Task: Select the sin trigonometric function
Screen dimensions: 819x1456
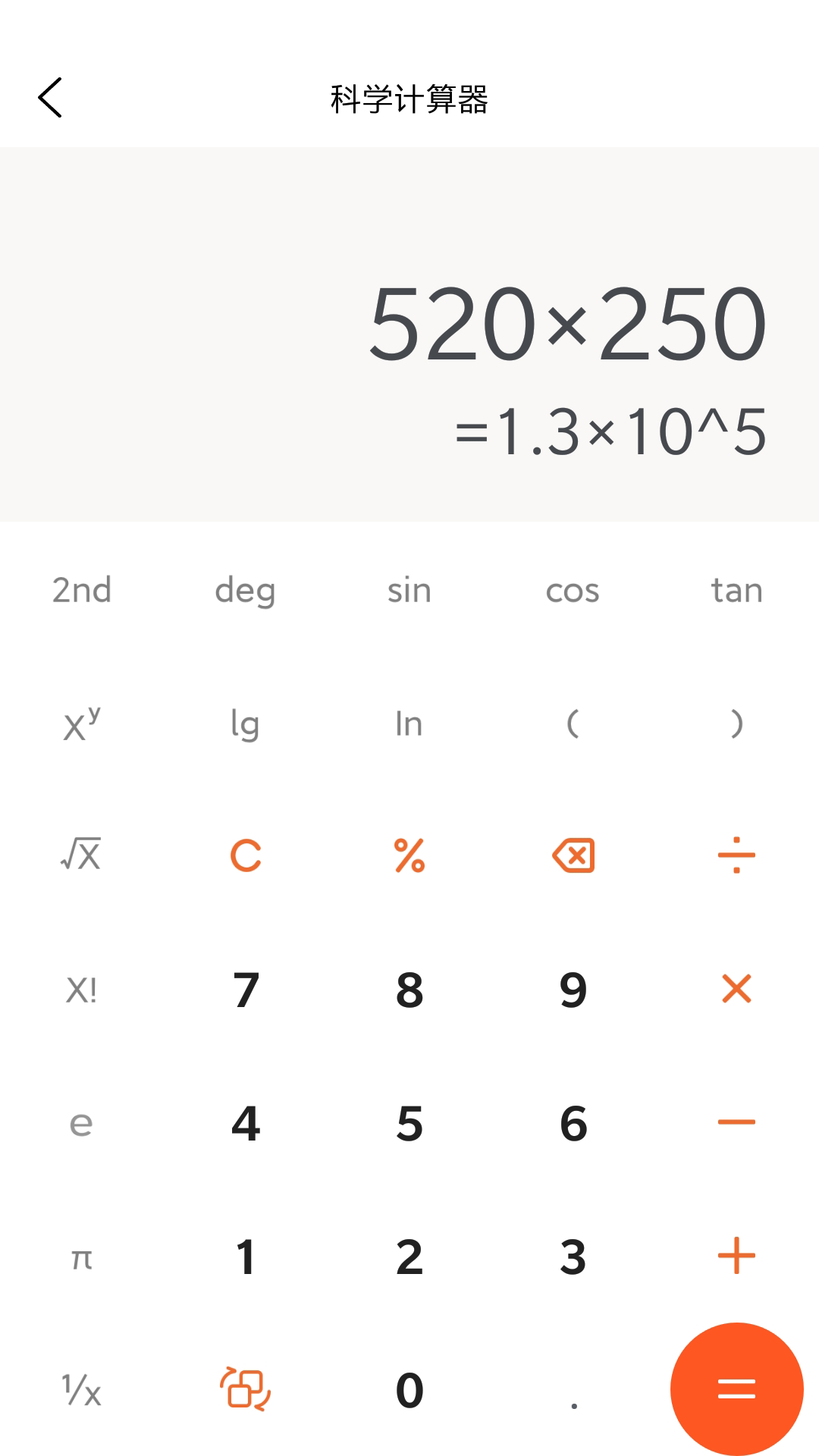Action: point(408,591)
